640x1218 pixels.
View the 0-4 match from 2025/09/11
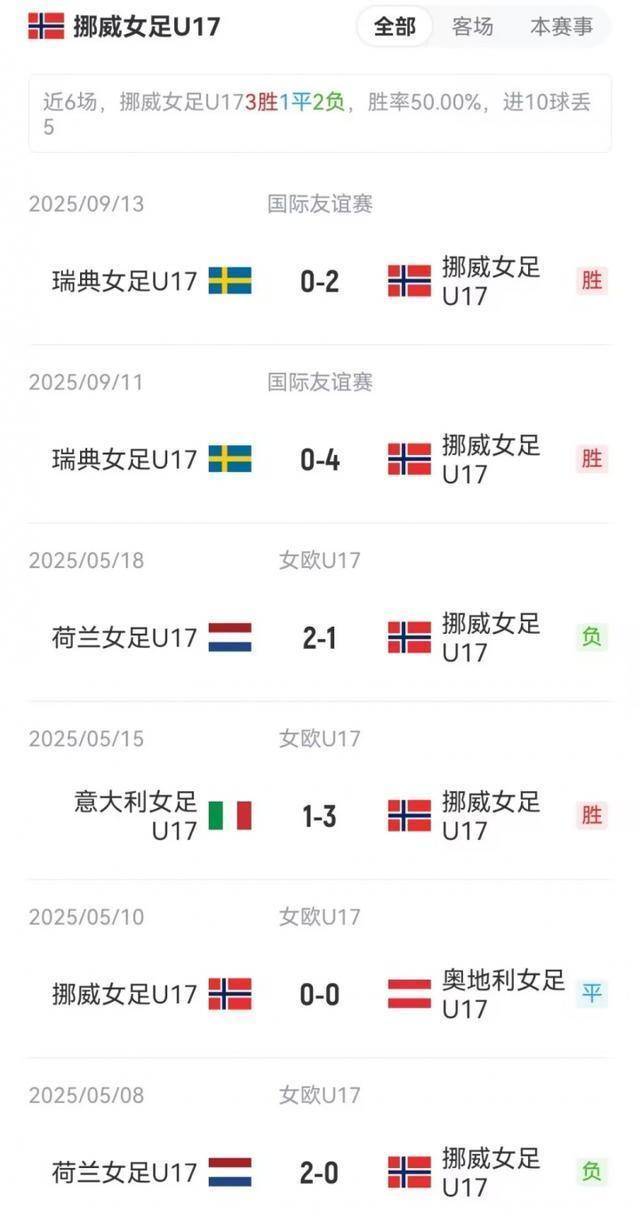click(x=320, y=460)
